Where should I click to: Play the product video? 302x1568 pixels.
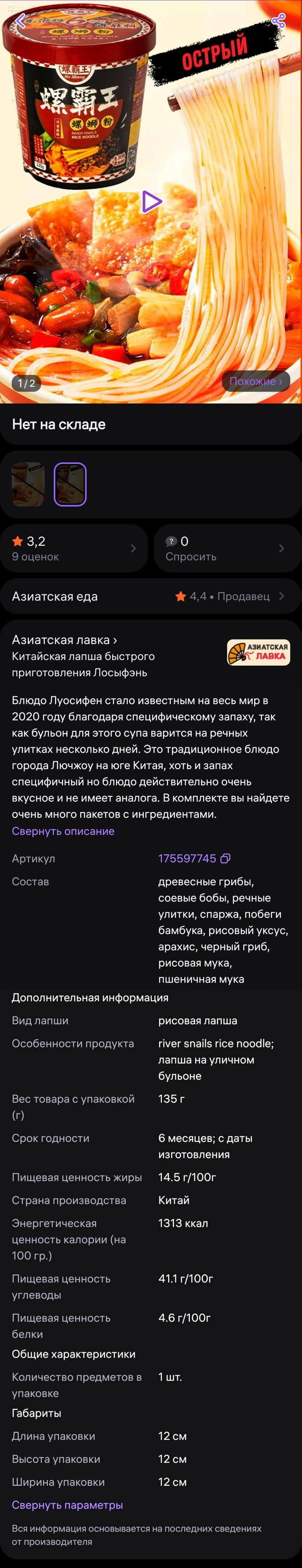pyautogui.click(x=151, y=201)
